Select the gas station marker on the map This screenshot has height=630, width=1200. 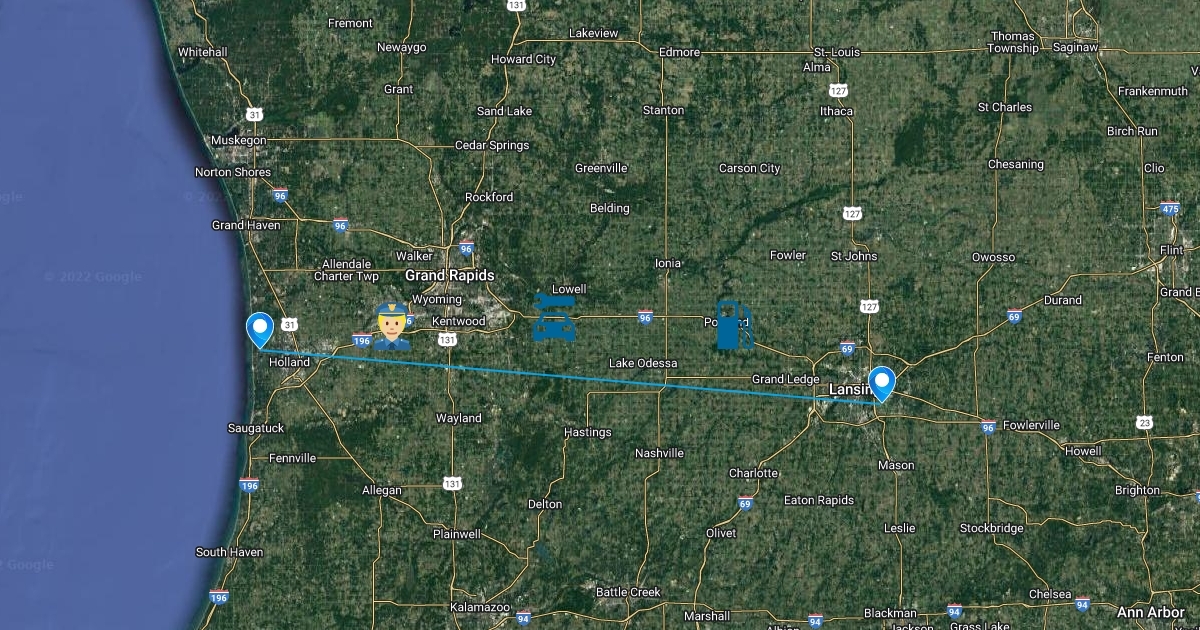[734, 324]
